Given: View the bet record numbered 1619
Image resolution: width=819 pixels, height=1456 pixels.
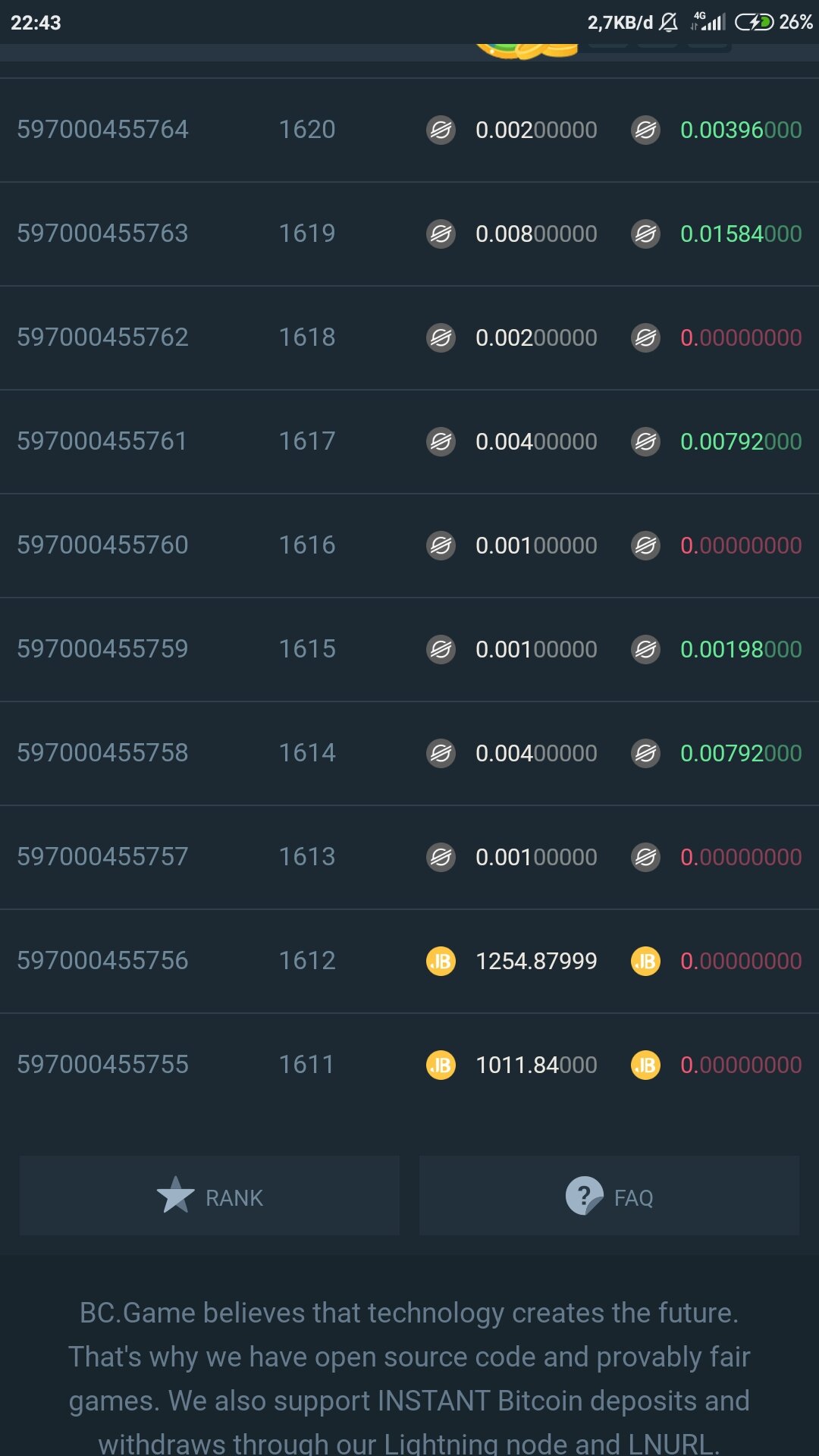Looking at the screenshot, I should point(307,234).
